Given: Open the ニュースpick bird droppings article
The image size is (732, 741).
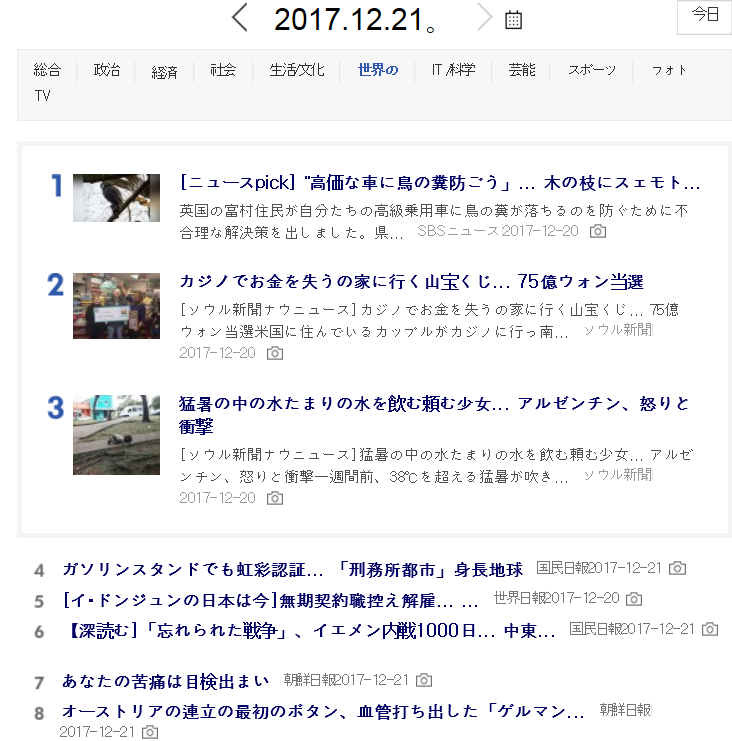Looking at the screenshot, I should coord(439,183).
